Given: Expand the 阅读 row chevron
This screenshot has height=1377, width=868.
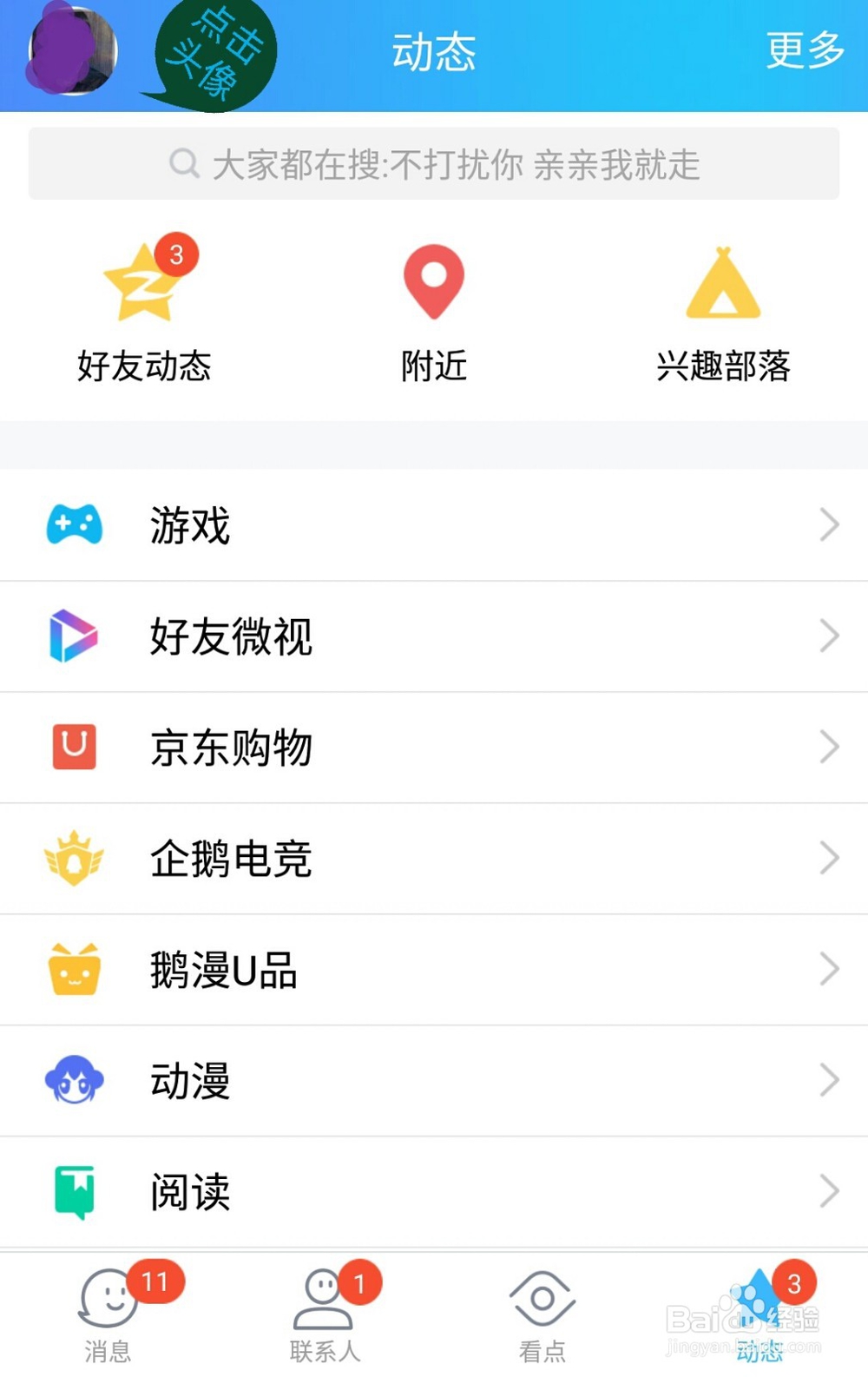Looking at the screenshot, I should (829, 1190).
